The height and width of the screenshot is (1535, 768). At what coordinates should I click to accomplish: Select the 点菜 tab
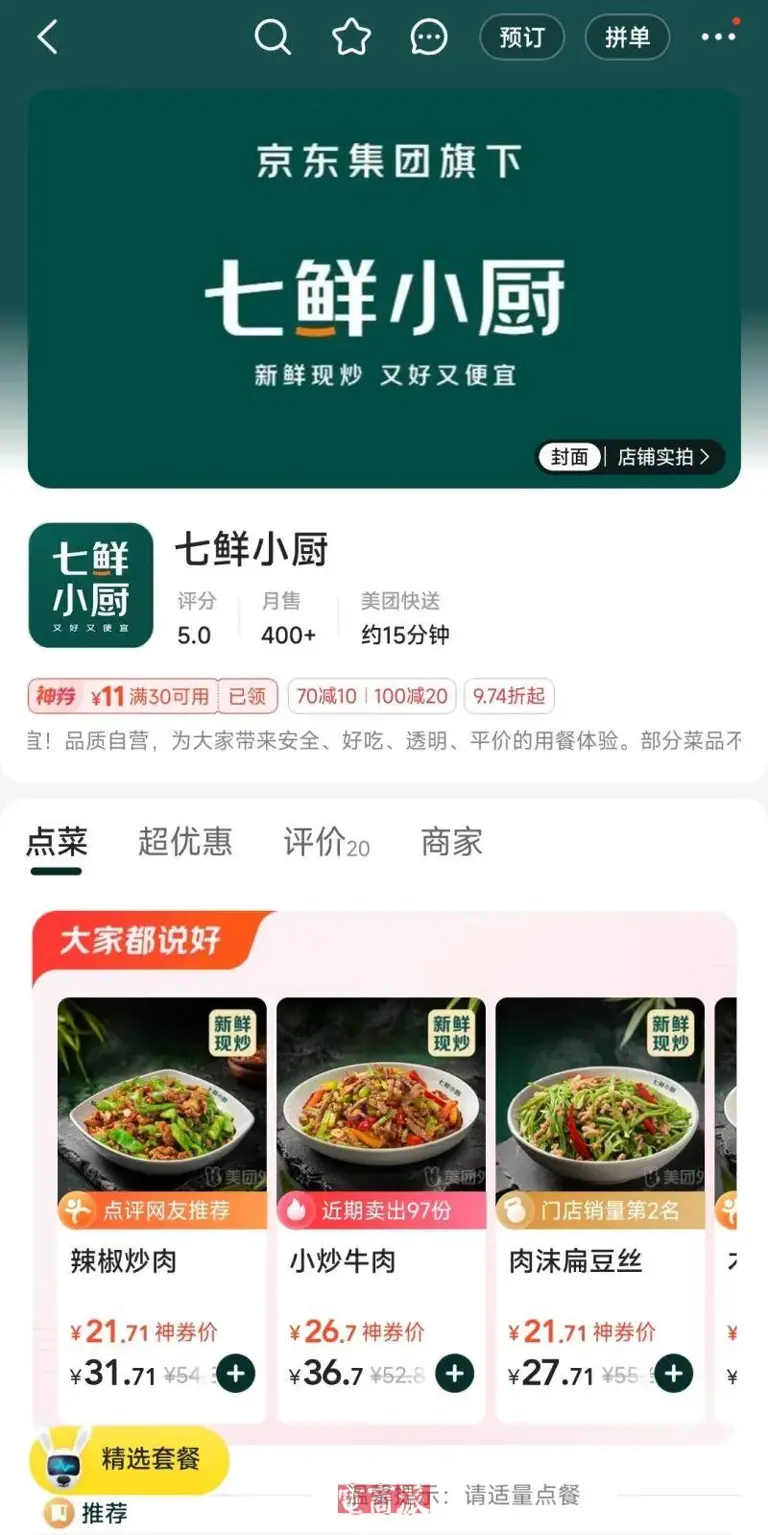(x=57, y=842)
